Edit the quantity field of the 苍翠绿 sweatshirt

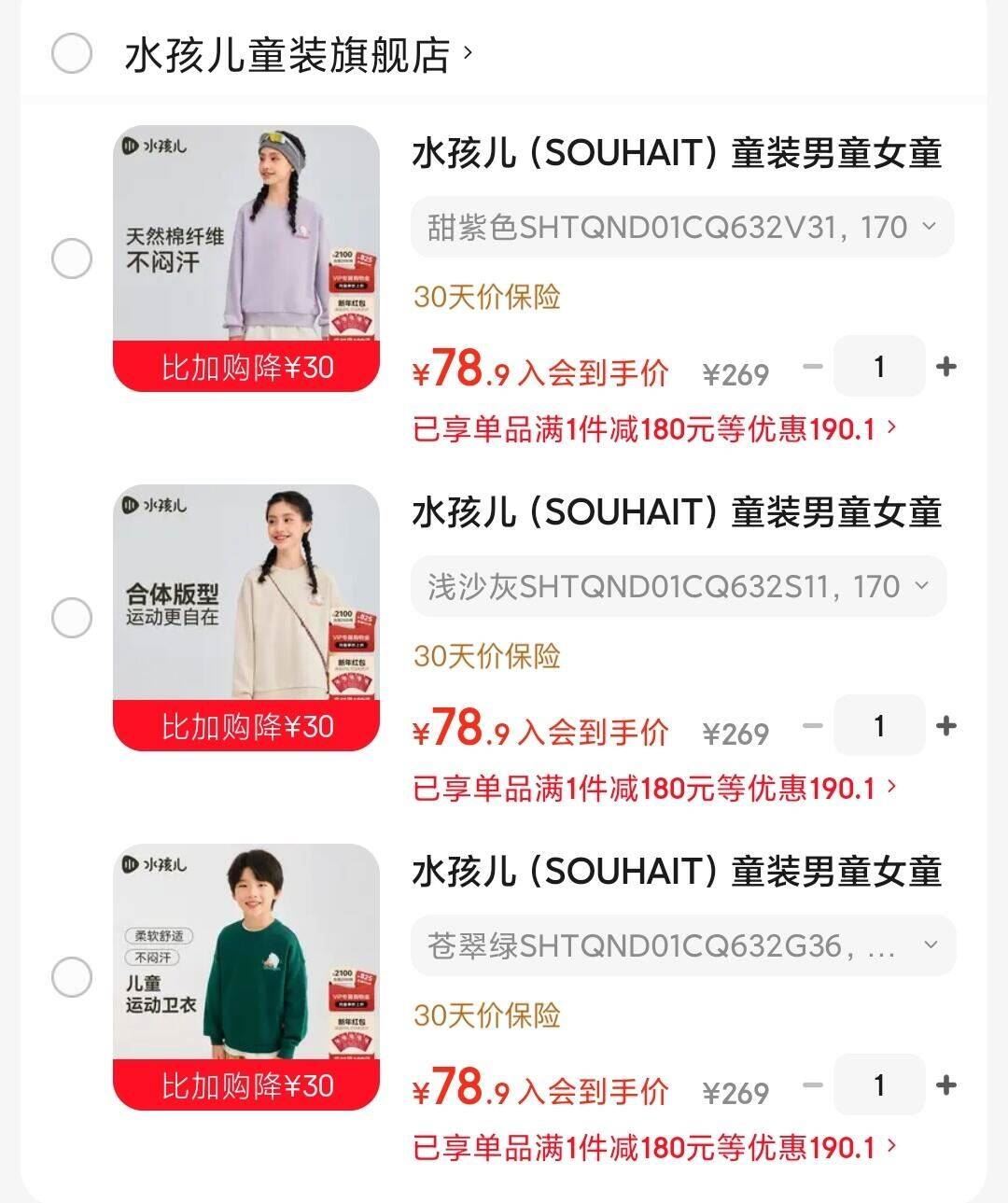click(x=878, y=1085)
